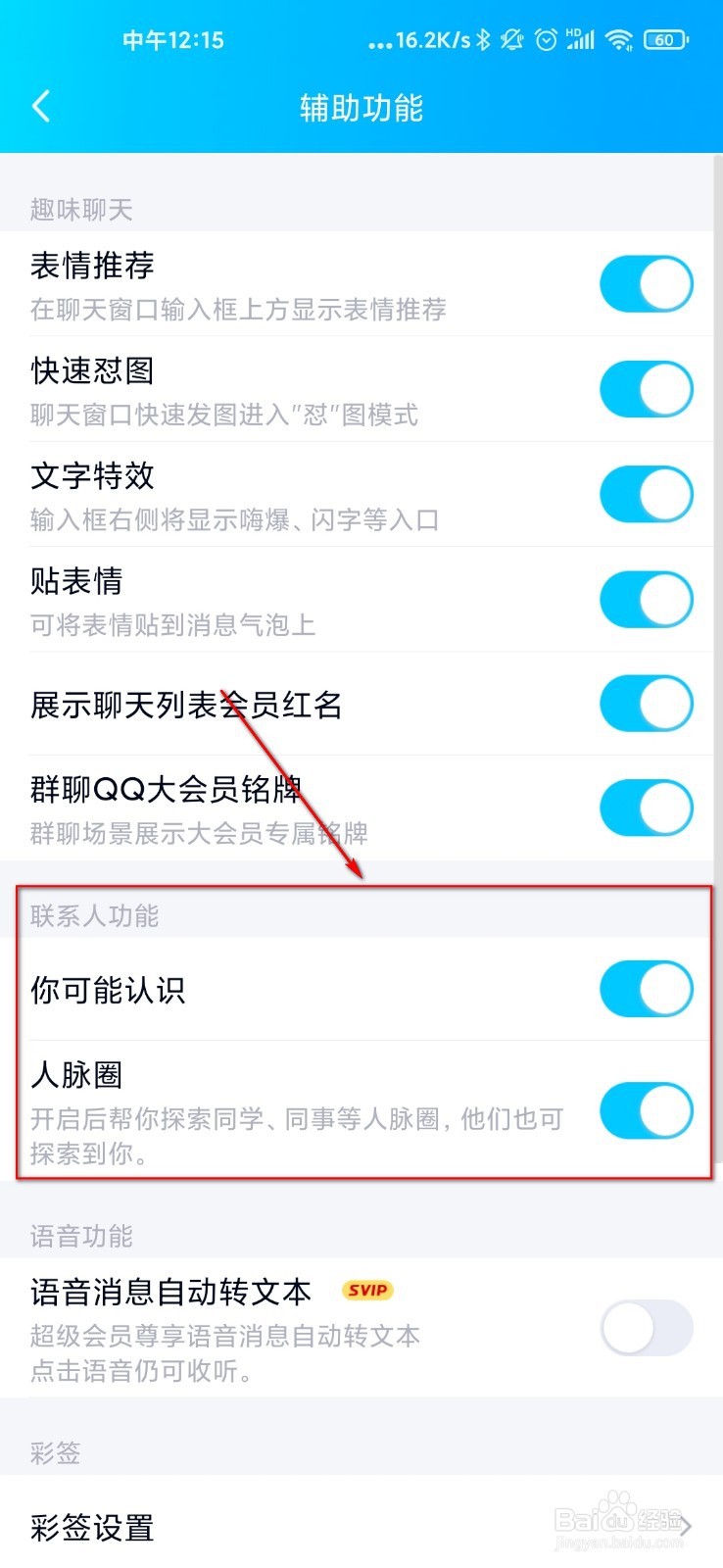Viewport: 723px width, 1568px height.
Task: Tap the 文字特效 toggle switch
Action: pos(647,493)
